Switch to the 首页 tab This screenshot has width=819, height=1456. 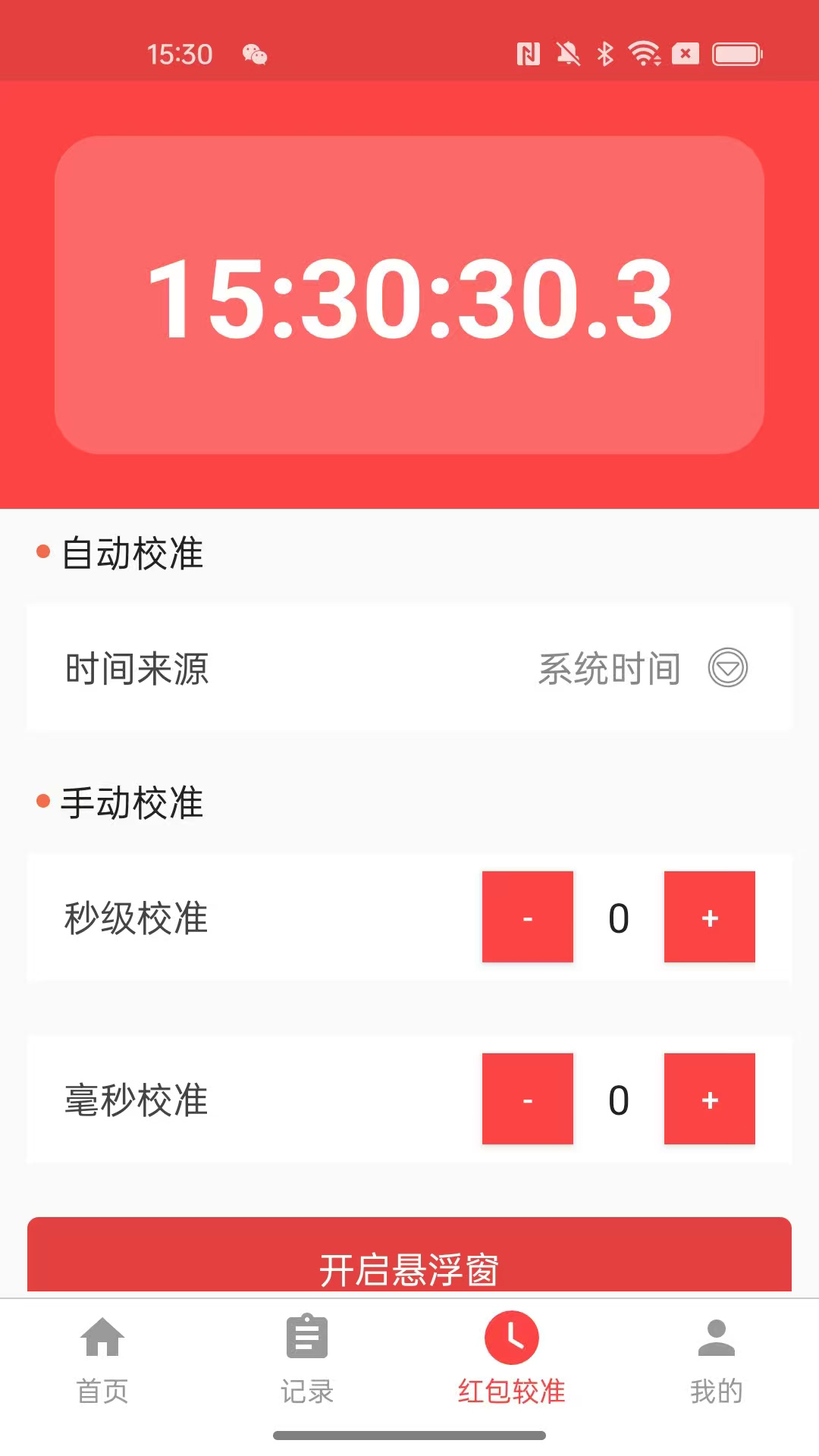(102, 1358)
